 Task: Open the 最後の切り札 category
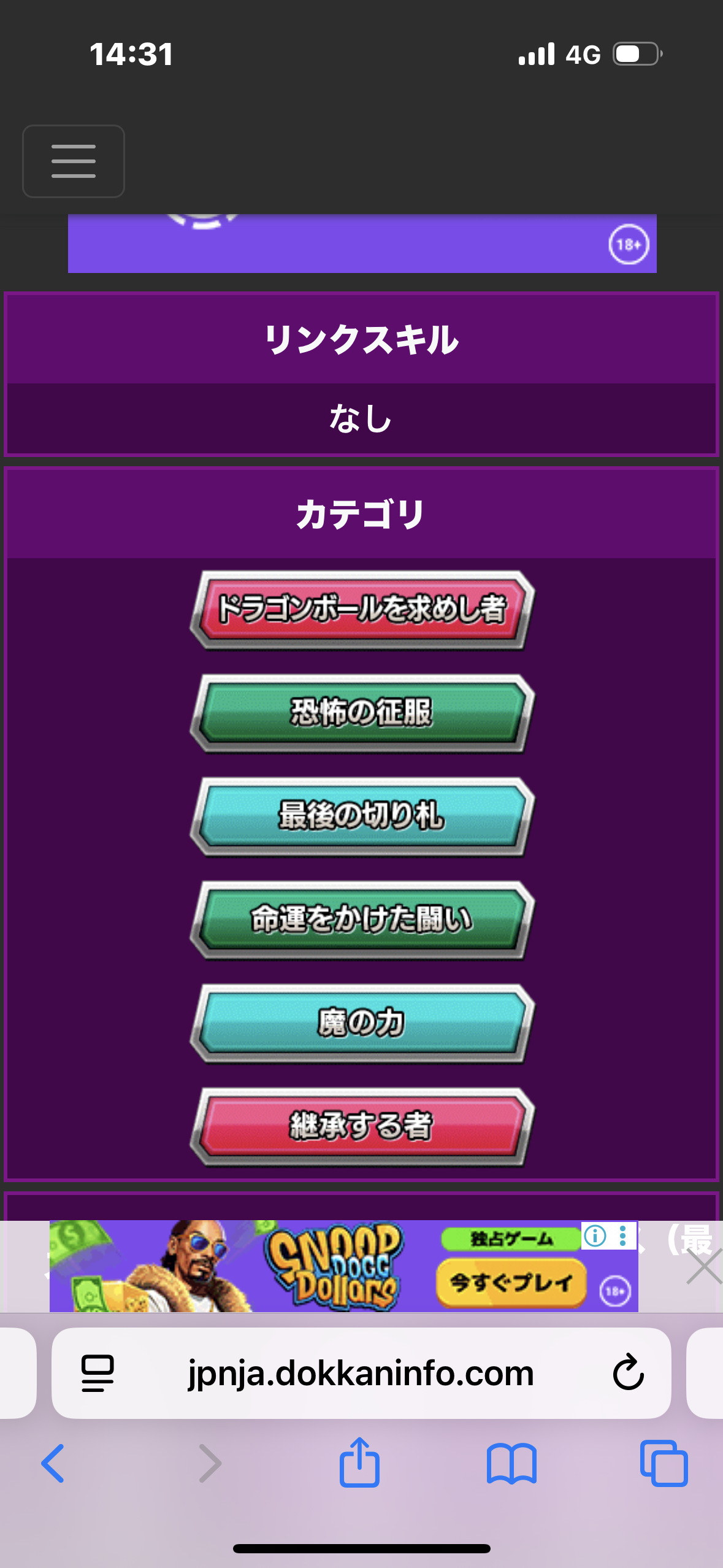[362, 817]
